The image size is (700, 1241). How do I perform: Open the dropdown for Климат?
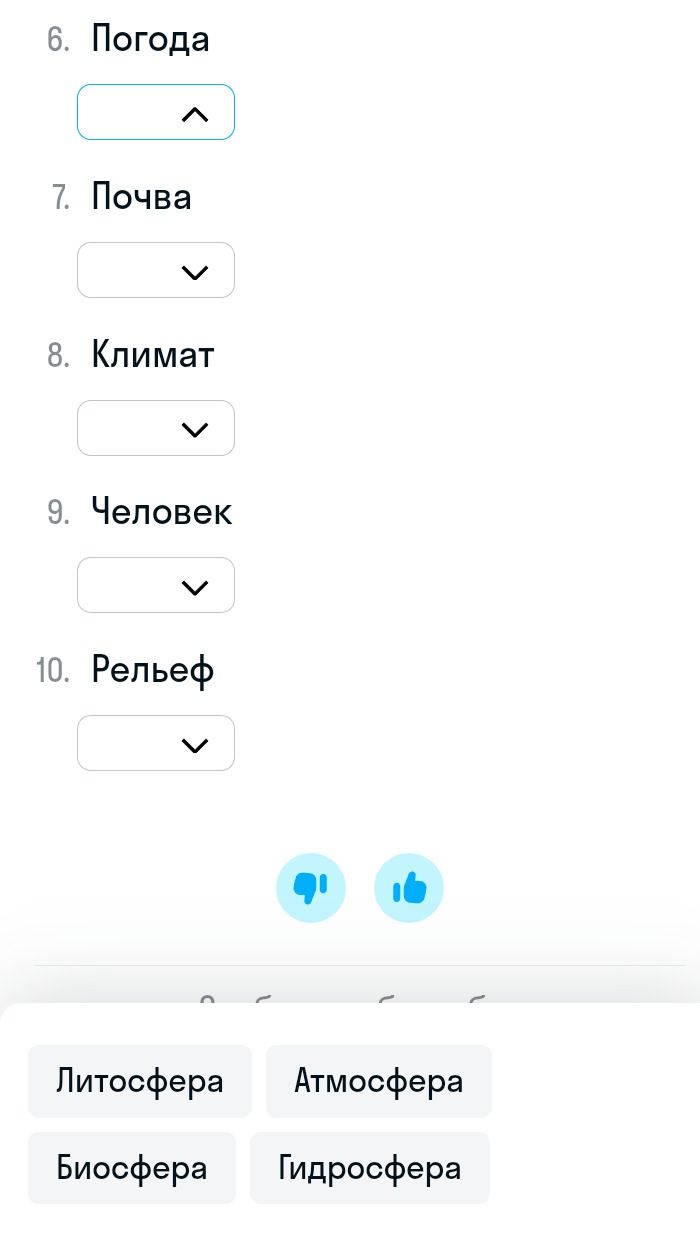pos(156,428)
